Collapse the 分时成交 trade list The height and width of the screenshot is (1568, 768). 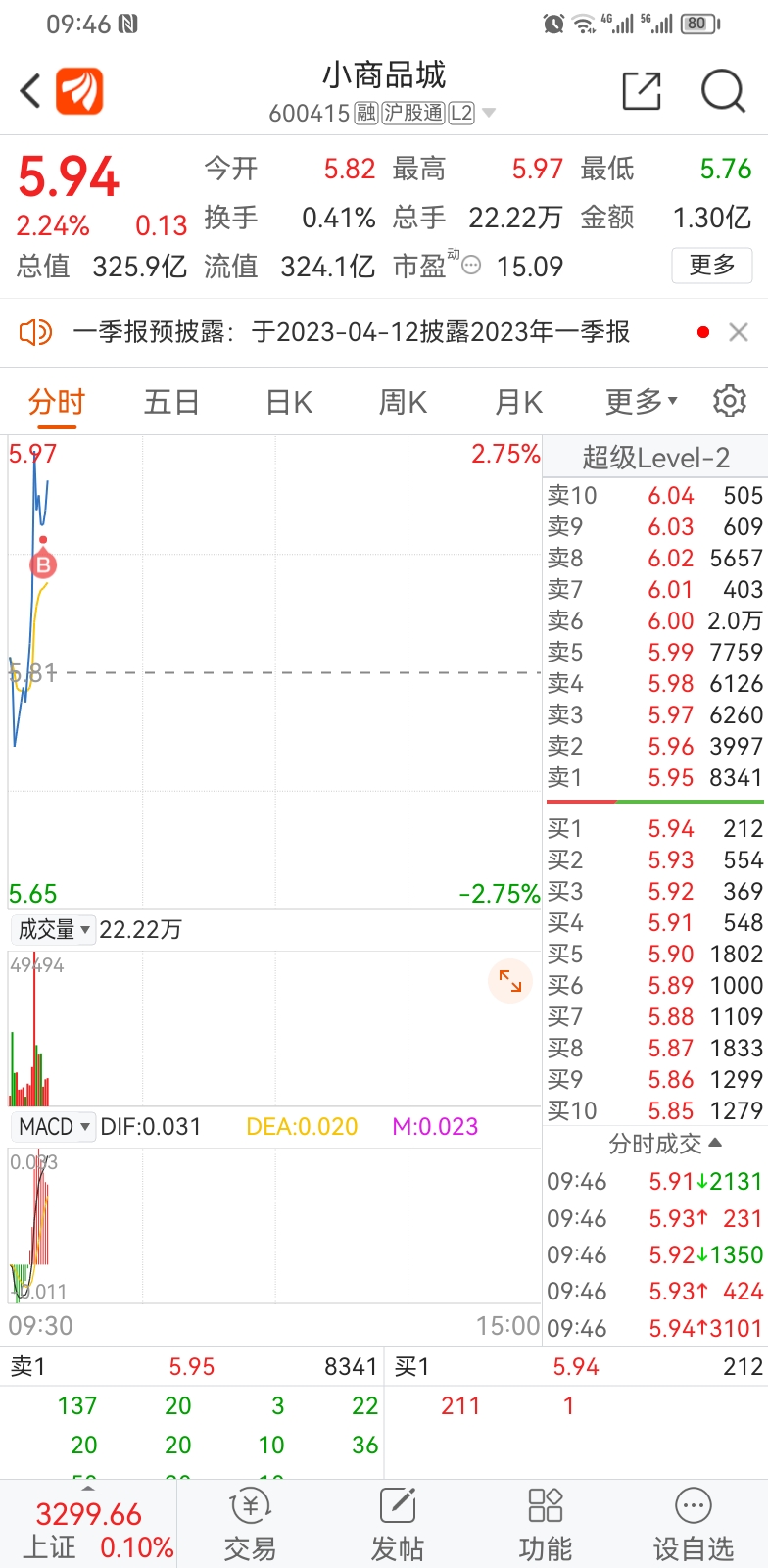click(665, 1143)
